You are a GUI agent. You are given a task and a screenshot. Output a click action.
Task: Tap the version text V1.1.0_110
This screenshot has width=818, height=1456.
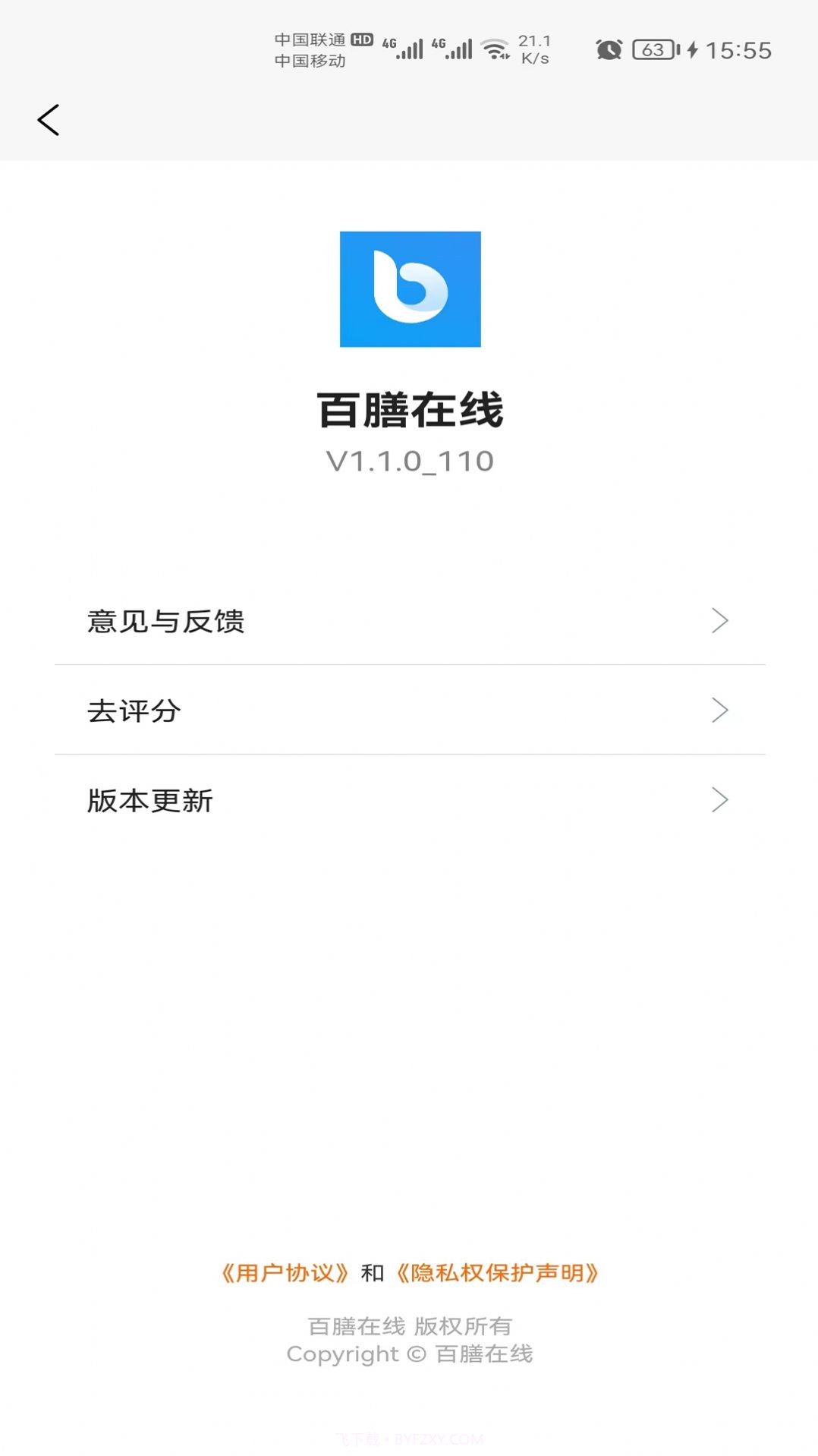pyautogui.click(x=409, y=461)
